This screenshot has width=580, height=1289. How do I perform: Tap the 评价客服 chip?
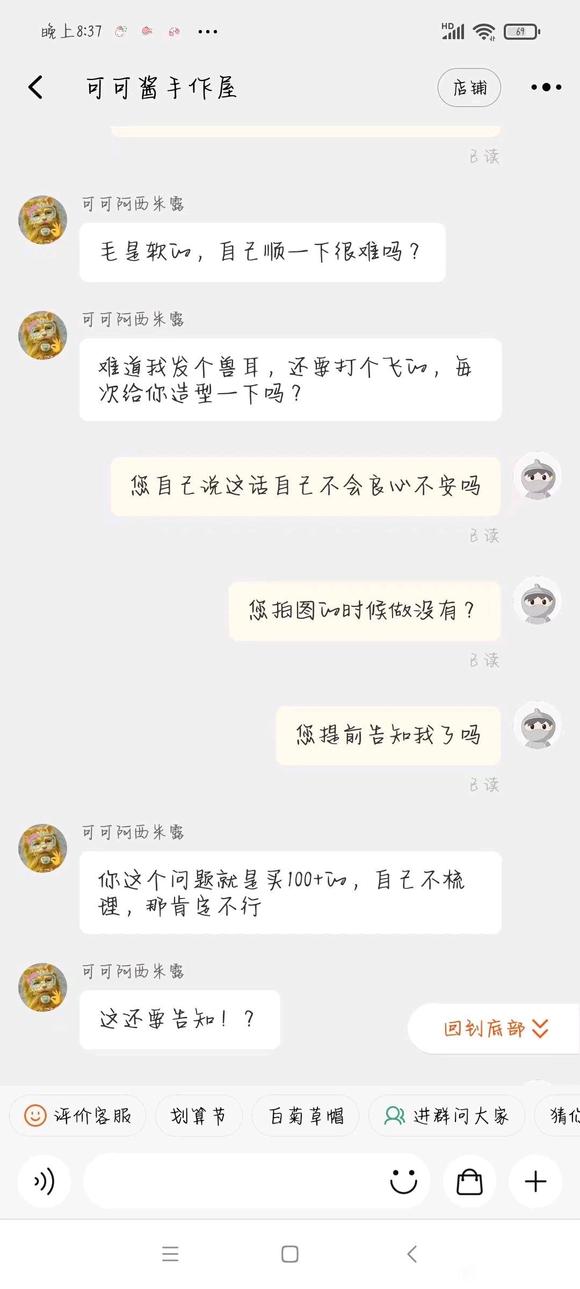coord(78,1115)
